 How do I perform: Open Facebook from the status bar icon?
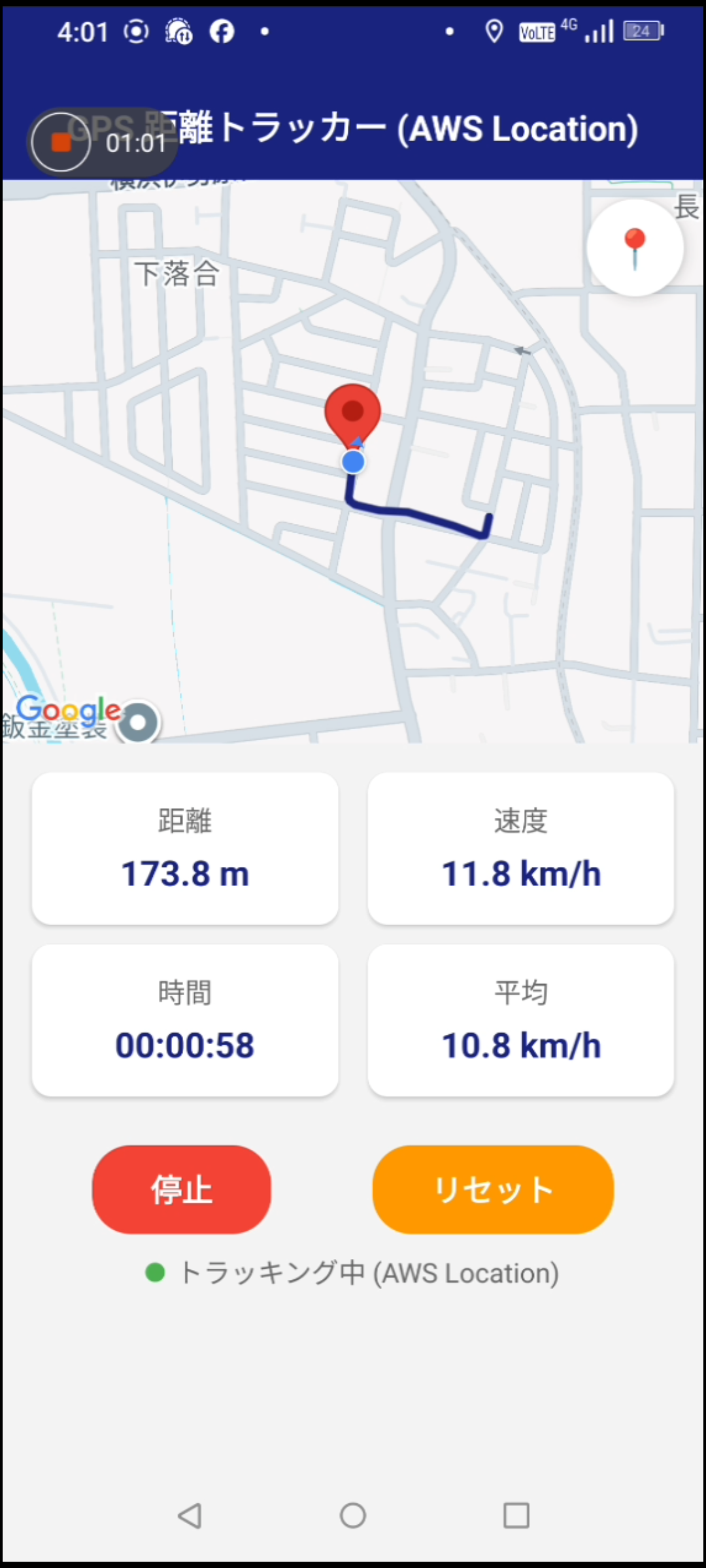(222, 31)
